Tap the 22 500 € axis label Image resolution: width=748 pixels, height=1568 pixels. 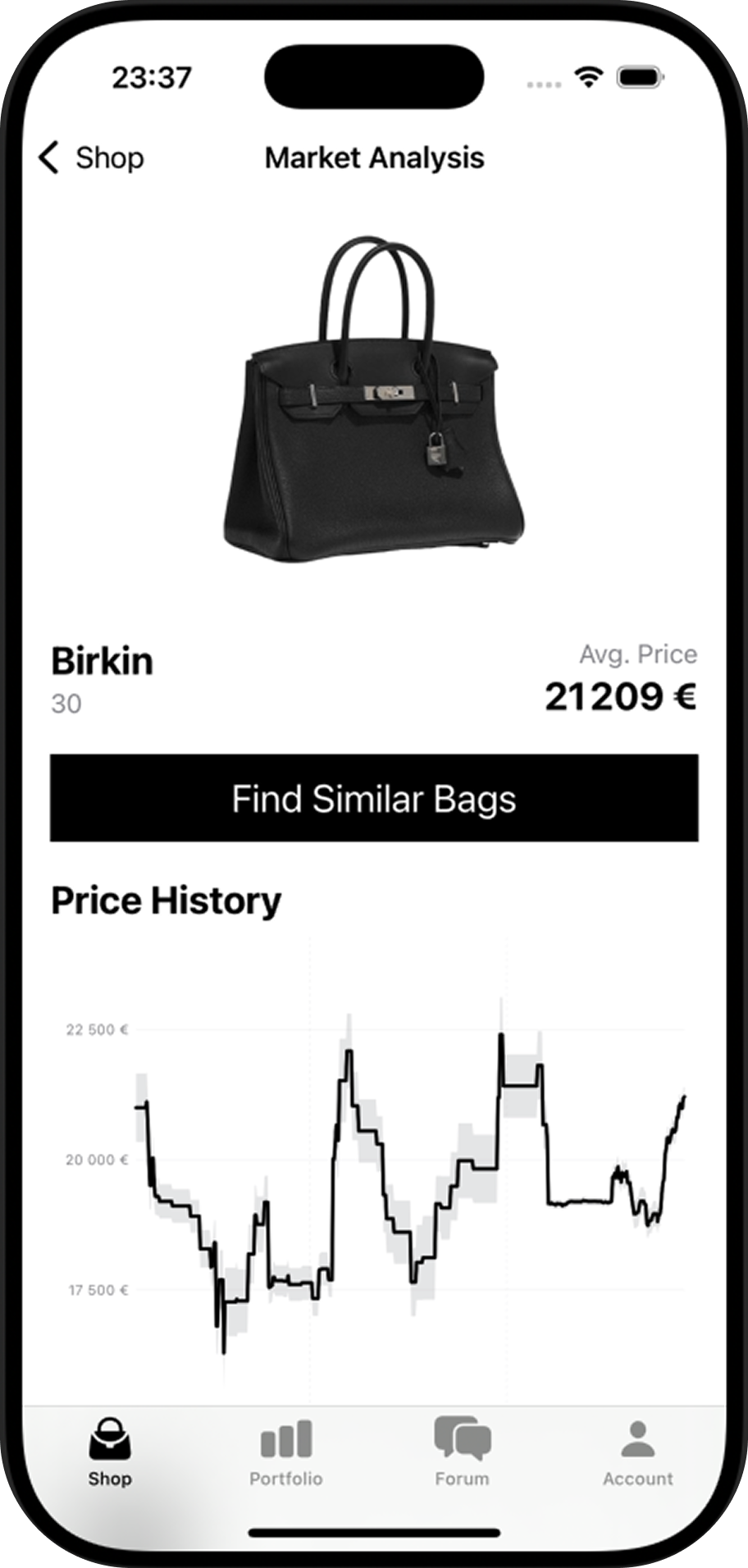(x=96, y=1030)
